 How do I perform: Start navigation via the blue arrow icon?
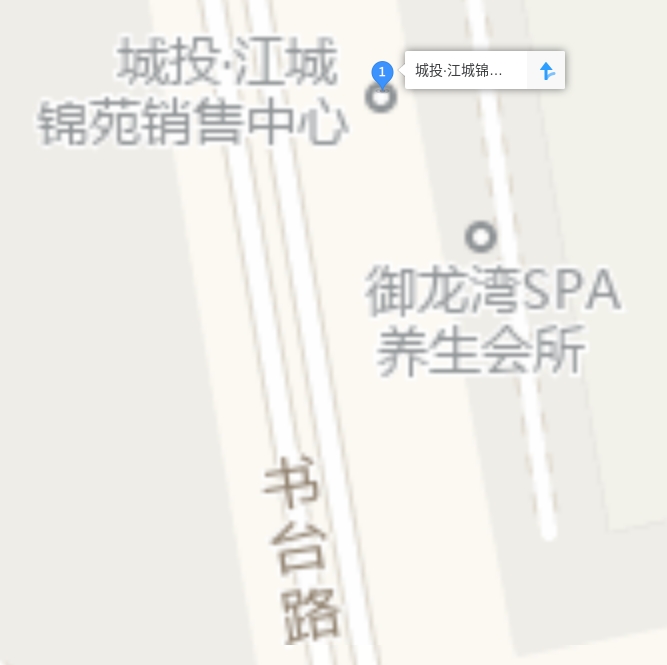point(546,71)
